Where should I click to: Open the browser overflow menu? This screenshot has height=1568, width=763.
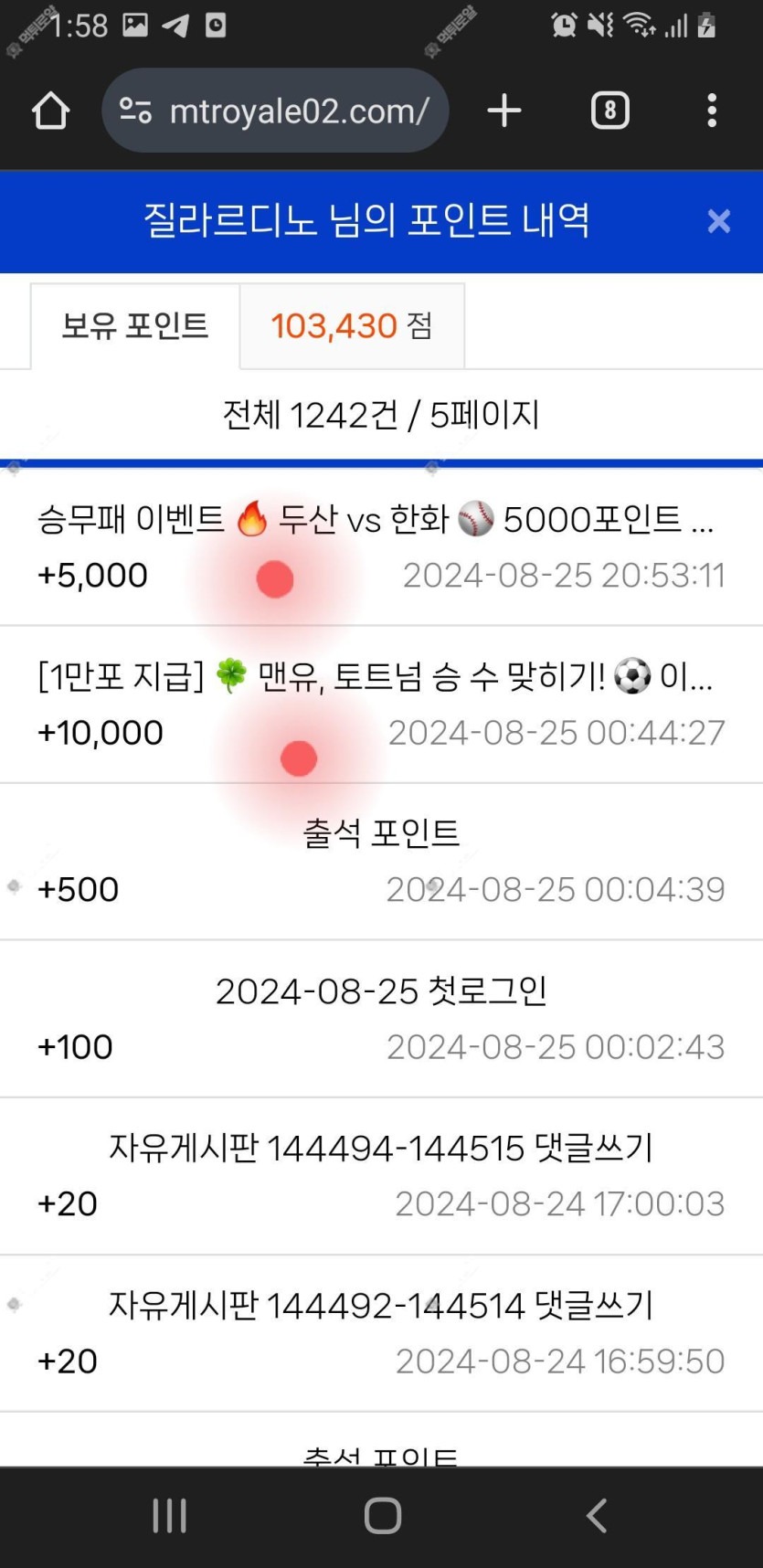coord(711,111)
